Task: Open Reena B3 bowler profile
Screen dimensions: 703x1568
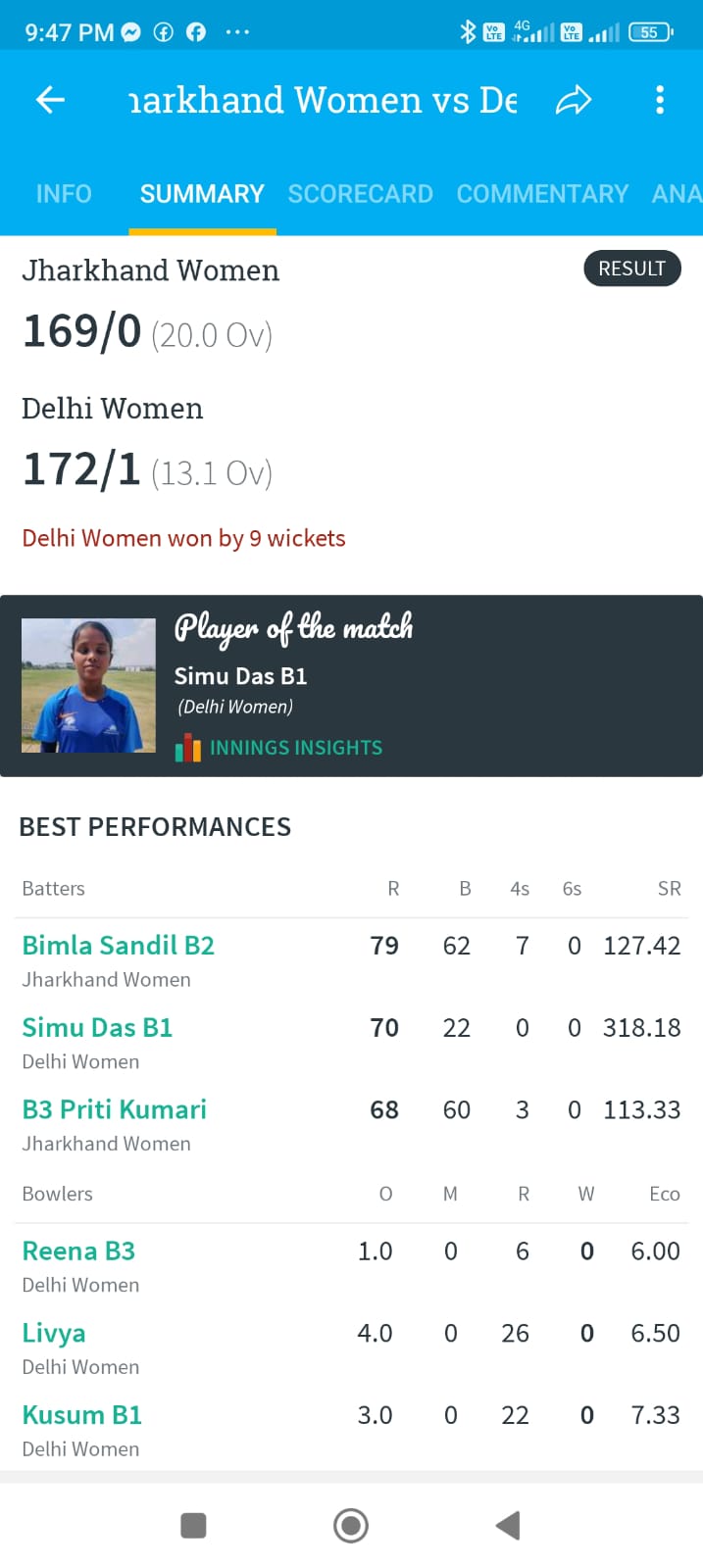Action: [78, 1251]
